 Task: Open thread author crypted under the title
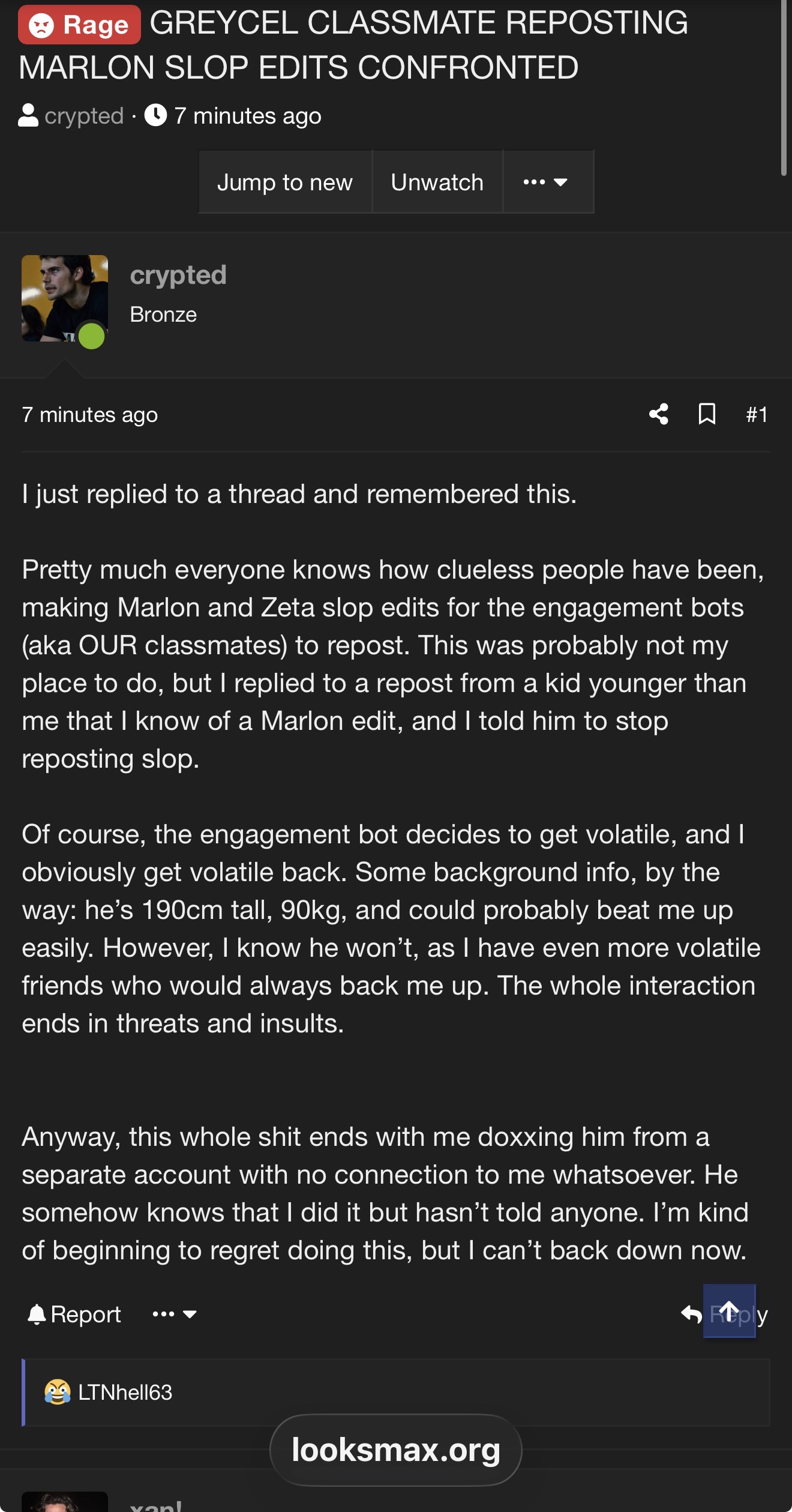84,116
